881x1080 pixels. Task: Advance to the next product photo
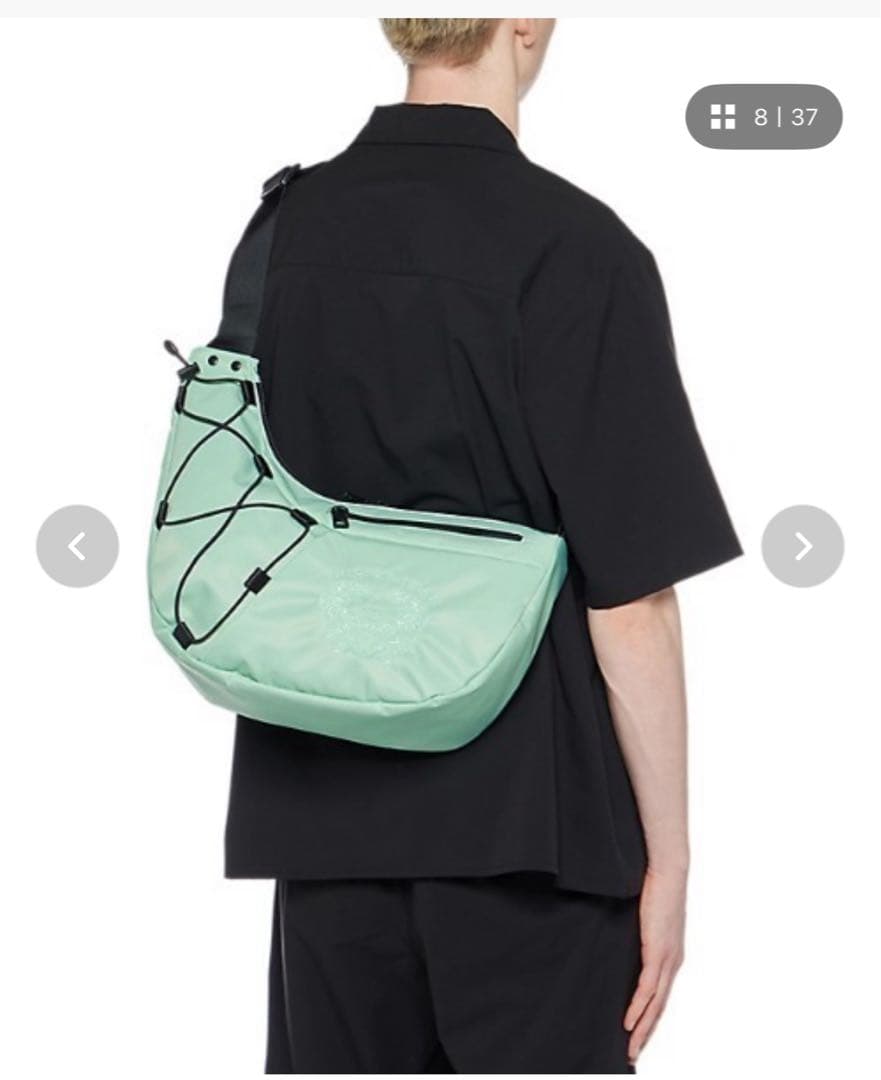coord(802,546)
